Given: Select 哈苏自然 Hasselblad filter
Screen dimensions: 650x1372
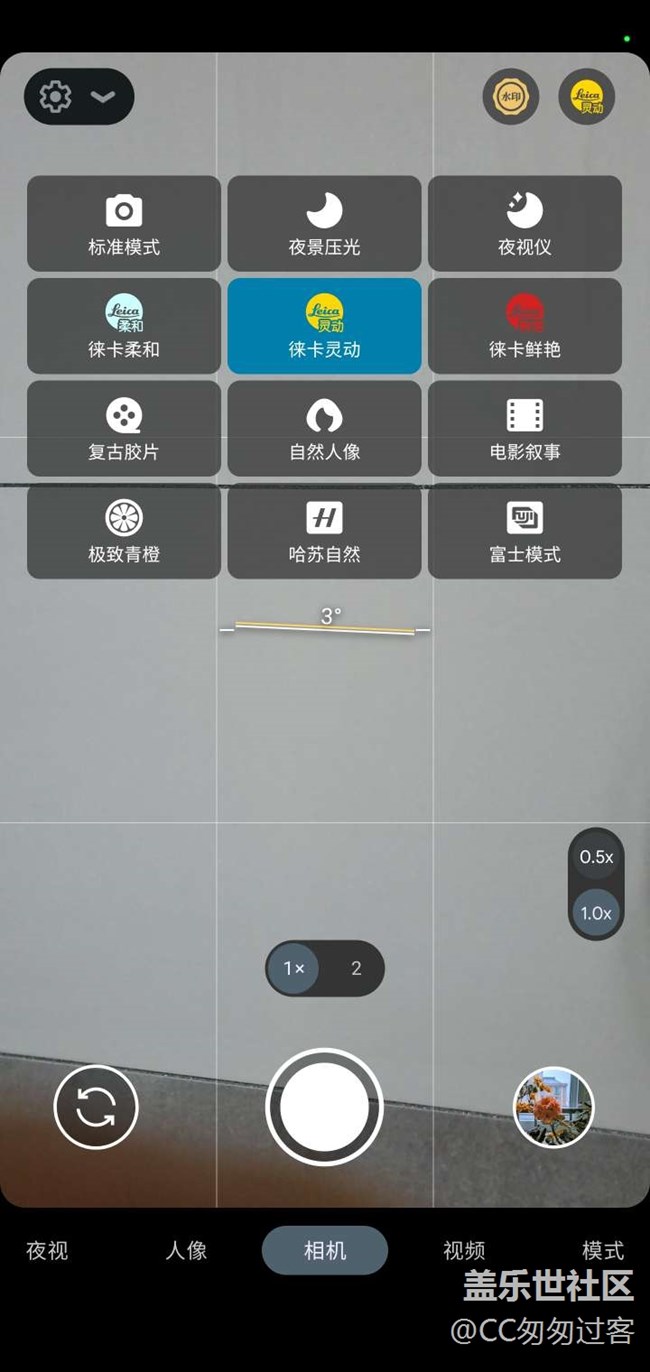Looking at the screenshot, I should coord(324,531).
